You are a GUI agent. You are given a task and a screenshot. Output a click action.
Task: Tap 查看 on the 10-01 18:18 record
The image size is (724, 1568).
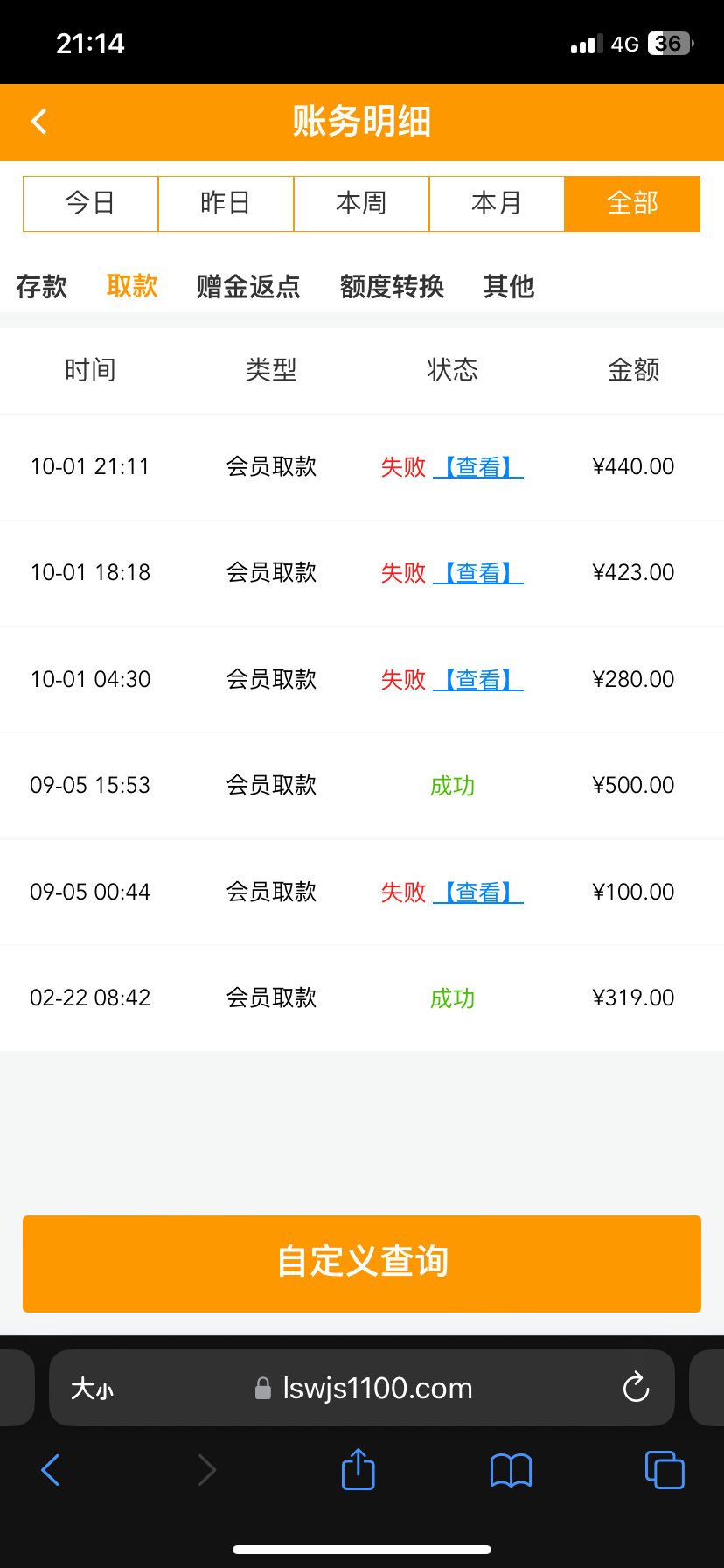(478, 573)
